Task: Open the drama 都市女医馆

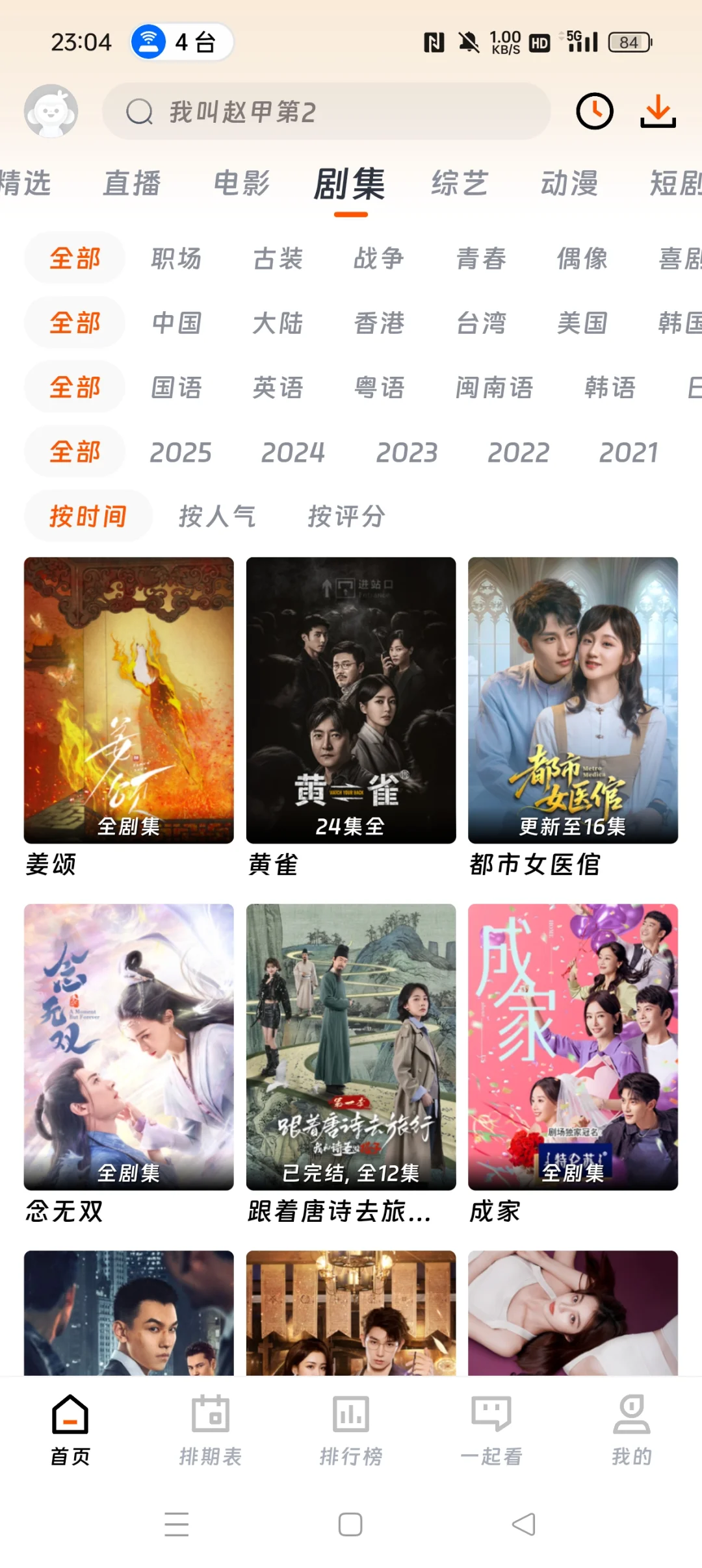Action: pyautogui.click(x=573, y=700)
